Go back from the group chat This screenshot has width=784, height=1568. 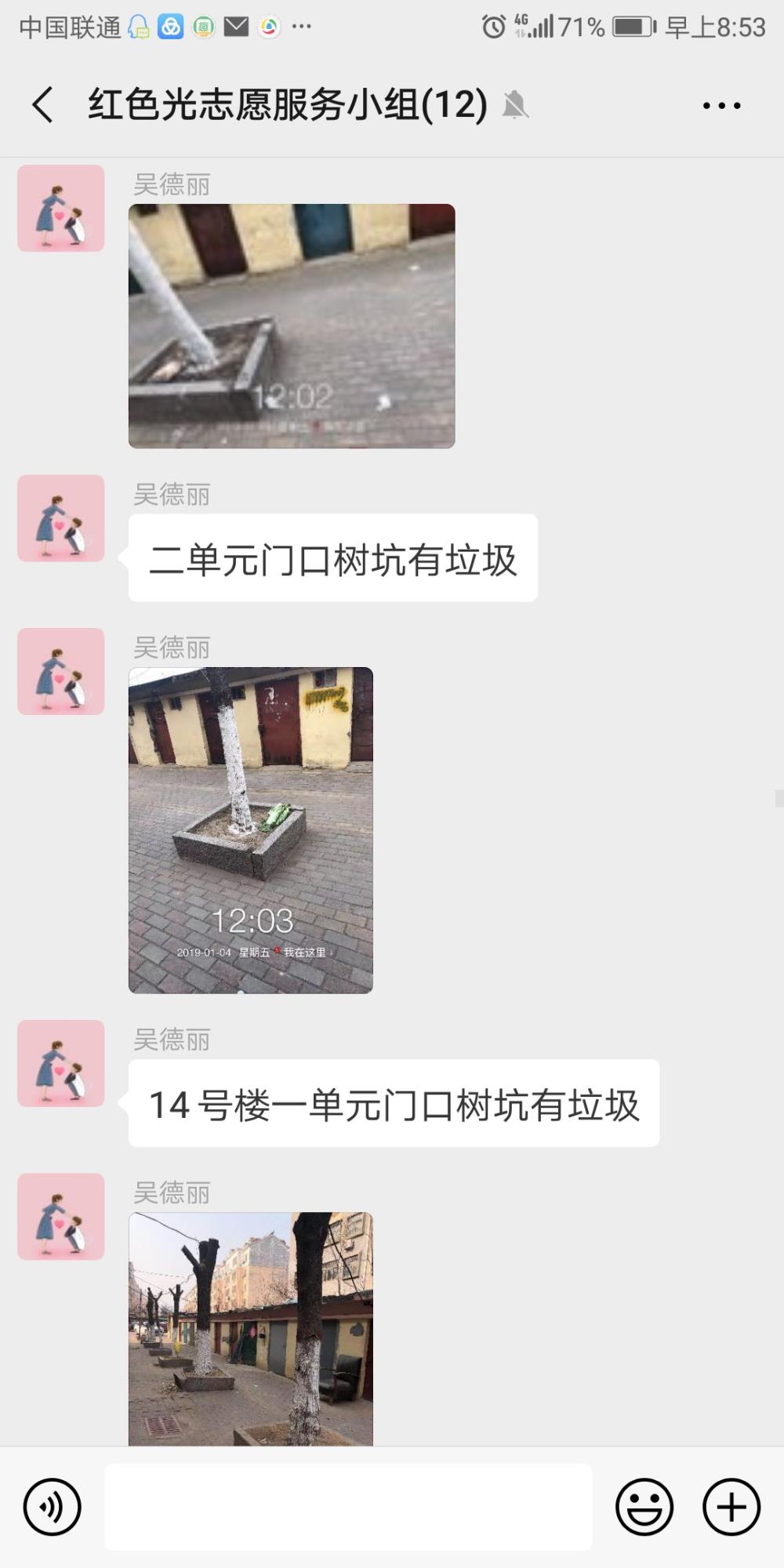(x=43, y=104)
